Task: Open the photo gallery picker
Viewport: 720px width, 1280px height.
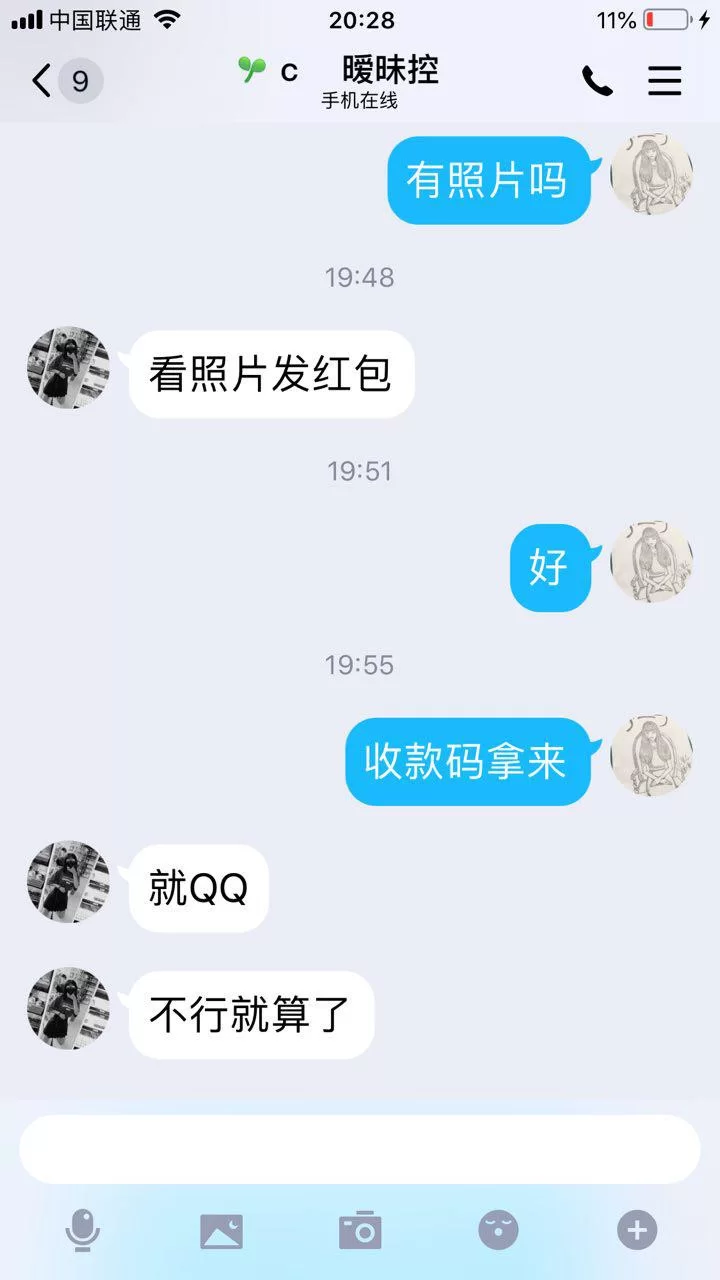Action: pos(221,1230)
